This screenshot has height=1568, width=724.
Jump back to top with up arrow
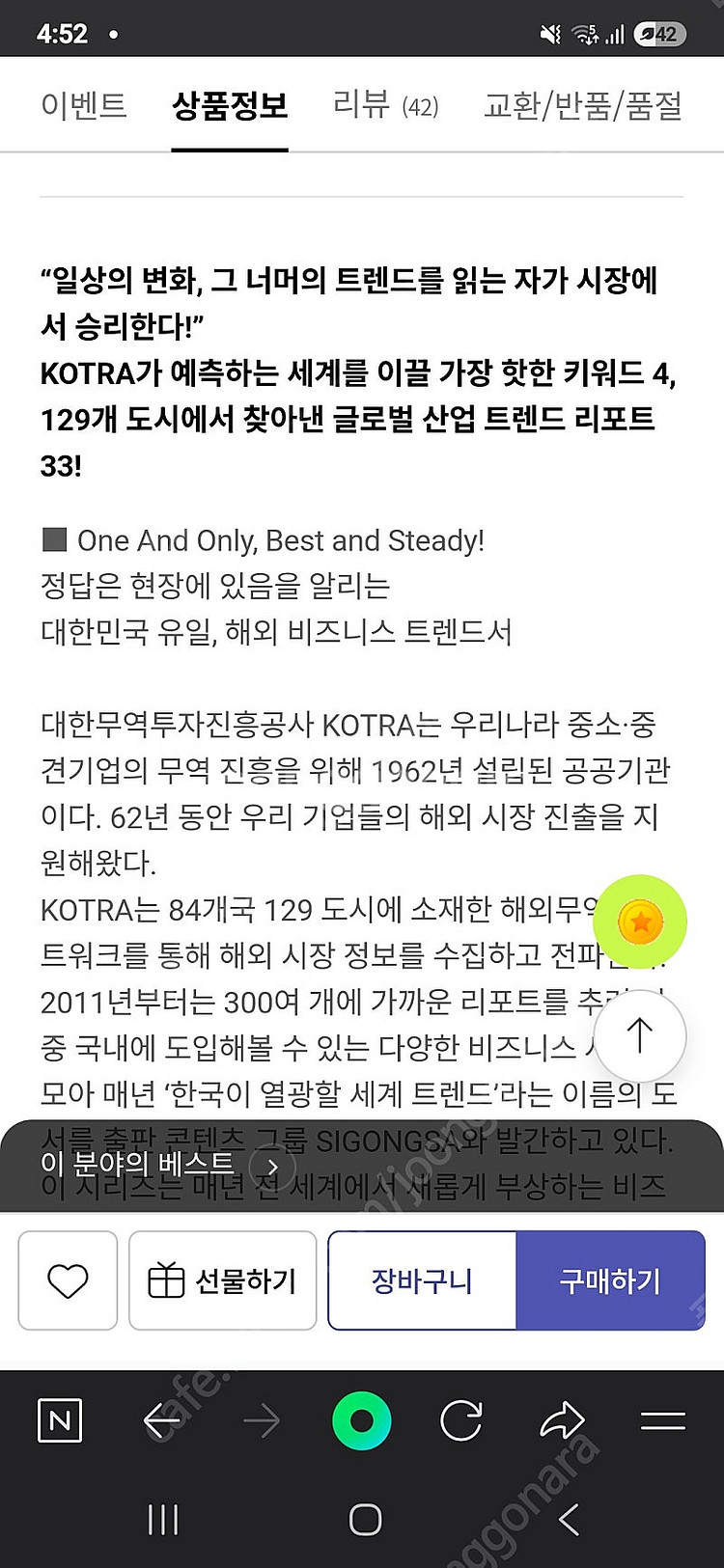(x=640, y=1035)
